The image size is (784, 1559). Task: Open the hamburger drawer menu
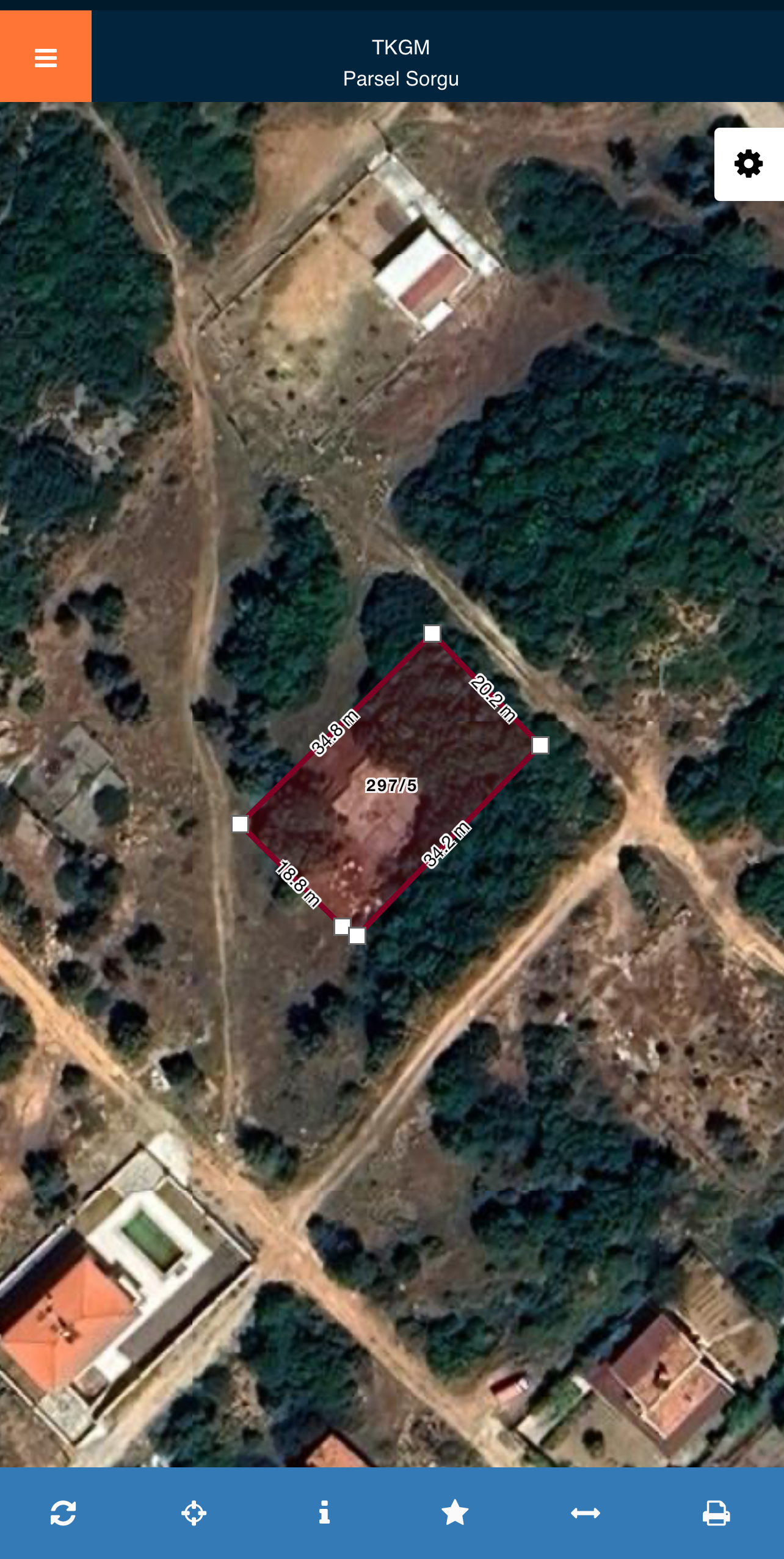(x=46, y=57)
